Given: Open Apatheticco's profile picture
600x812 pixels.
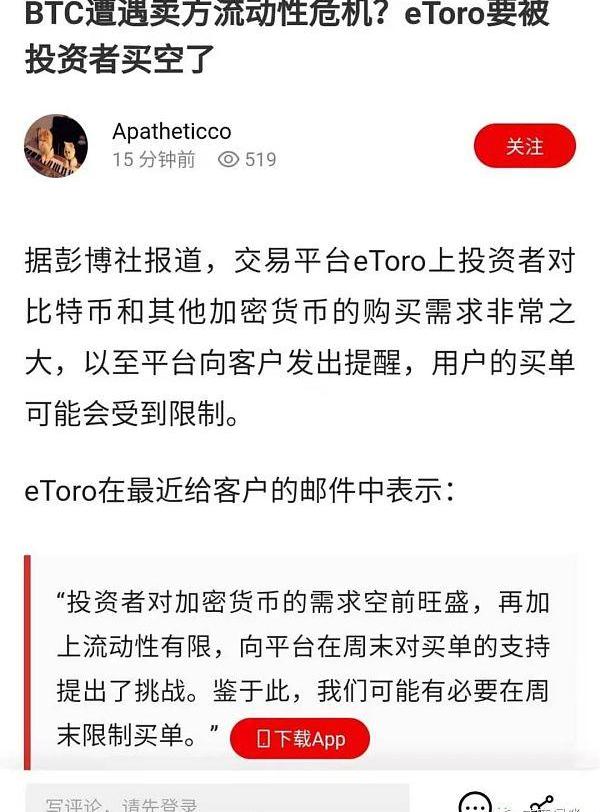Looking at the screenshot, I should pyautogui.click(x=56, y=145).
